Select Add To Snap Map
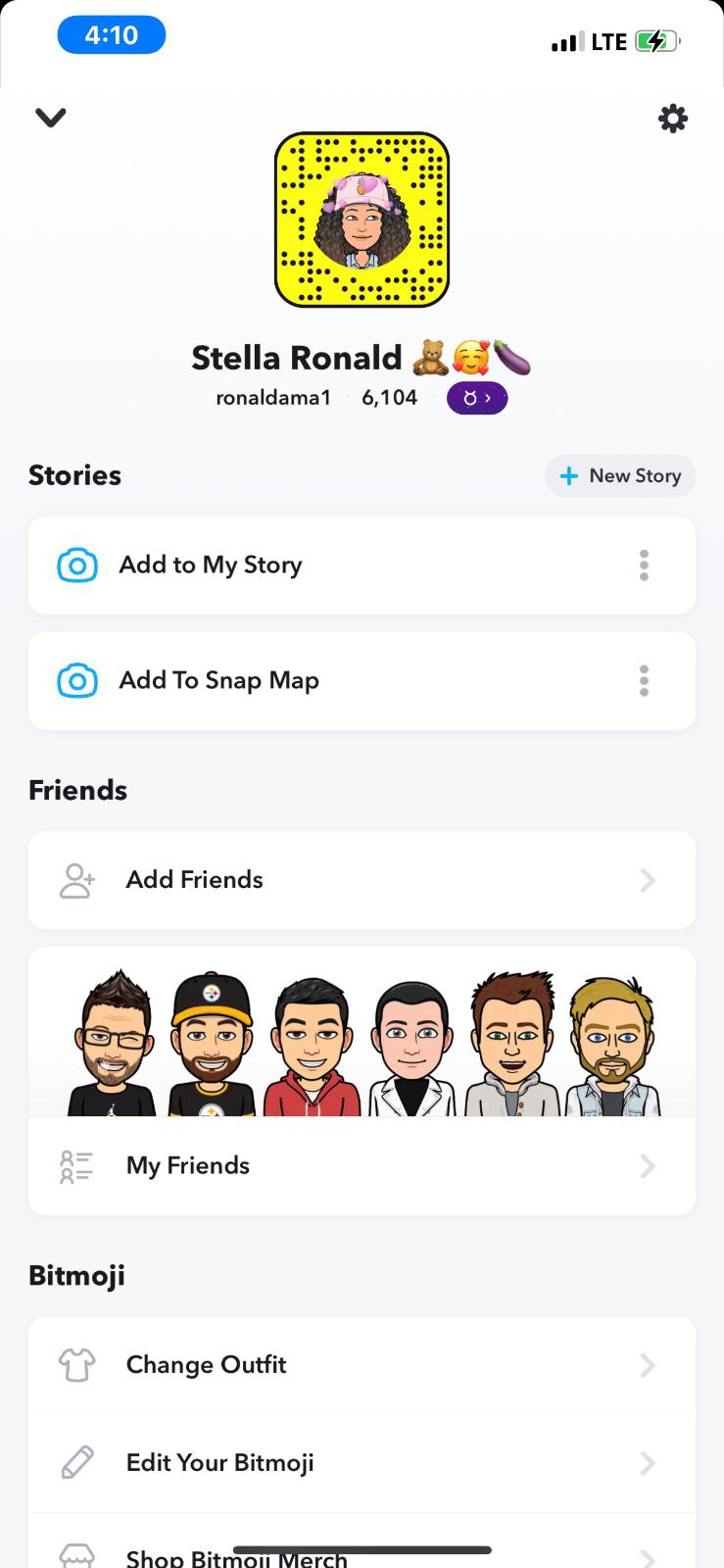 218,681
